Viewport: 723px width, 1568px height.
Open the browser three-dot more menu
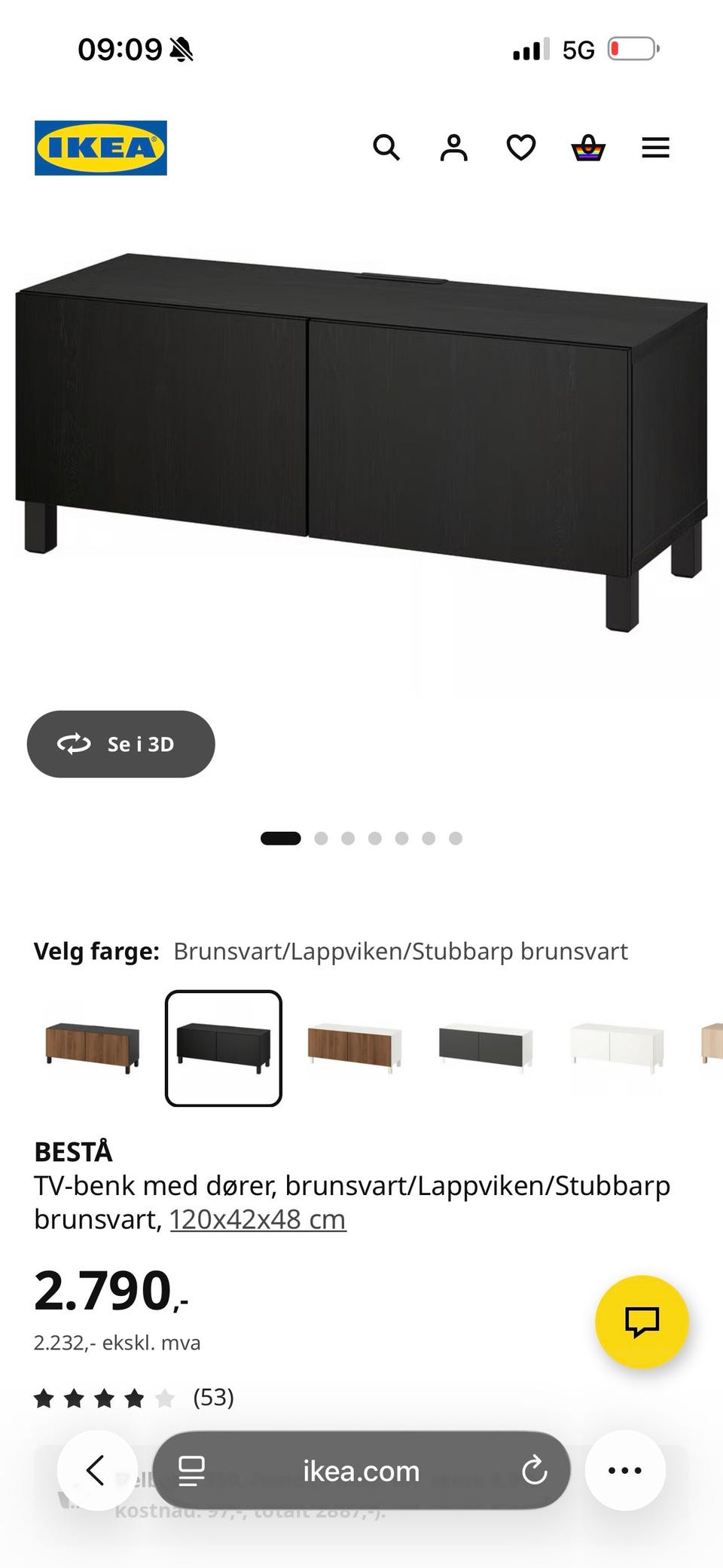(625, 1470)
